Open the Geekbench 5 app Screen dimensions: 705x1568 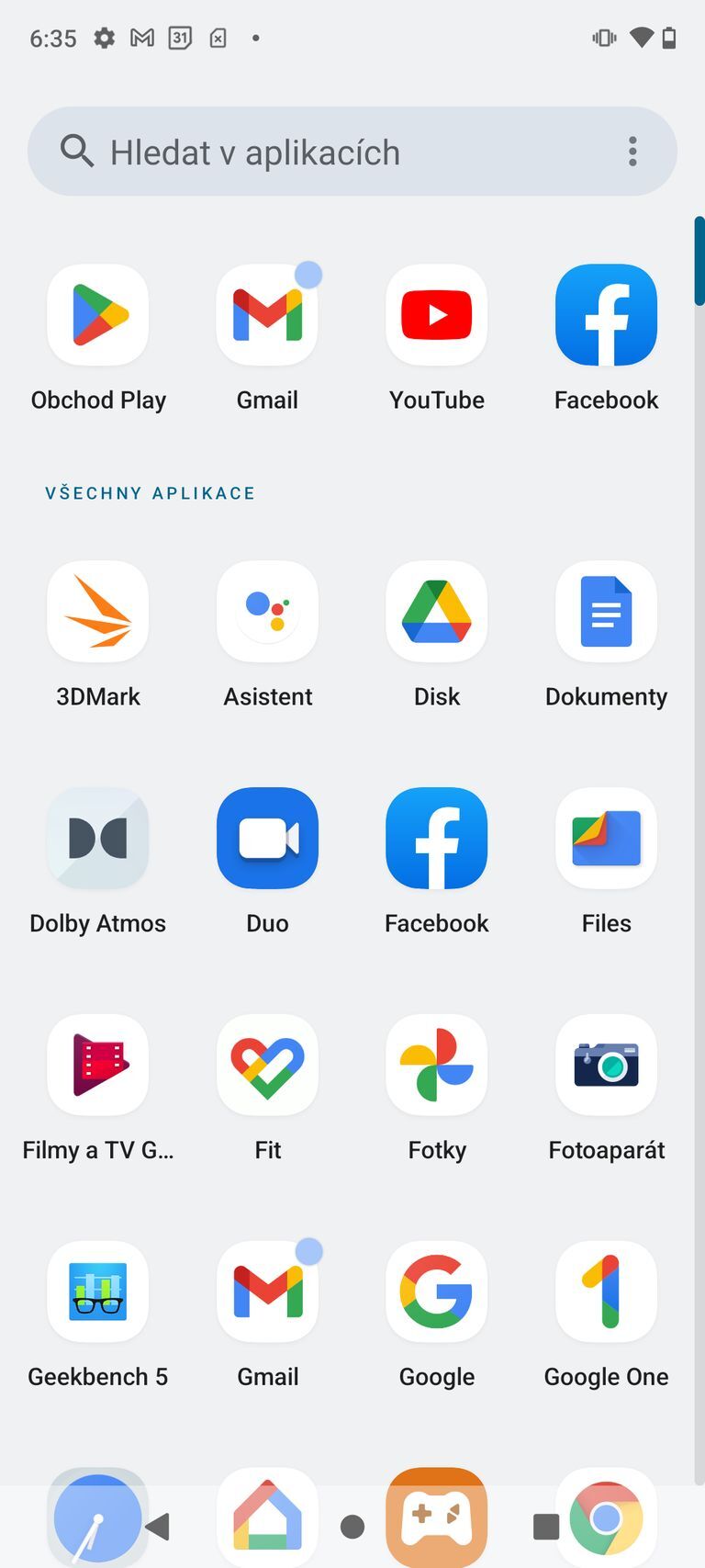pos(97,1292)
